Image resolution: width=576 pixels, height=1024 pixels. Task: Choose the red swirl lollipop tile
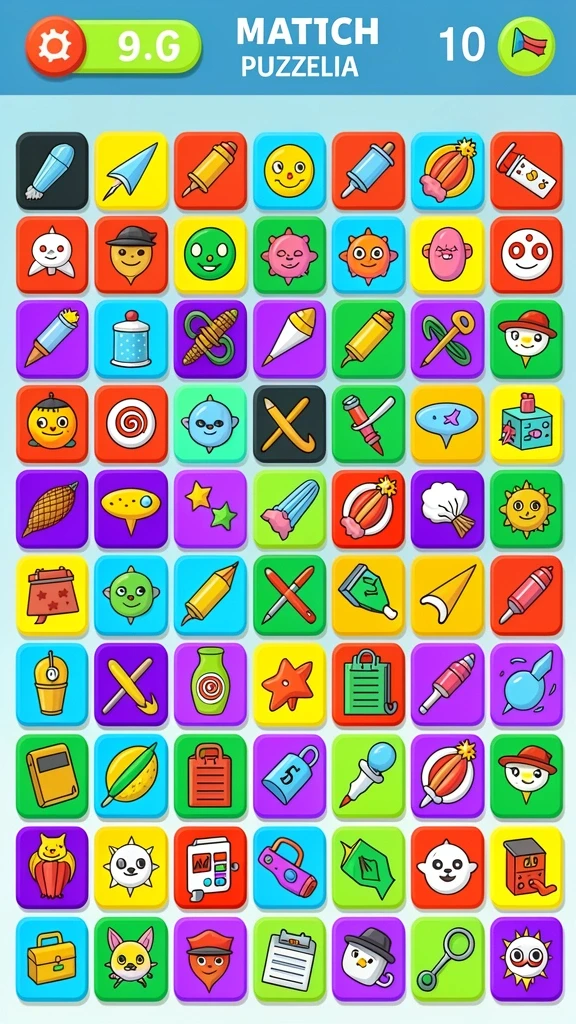(x=131, y=424)
